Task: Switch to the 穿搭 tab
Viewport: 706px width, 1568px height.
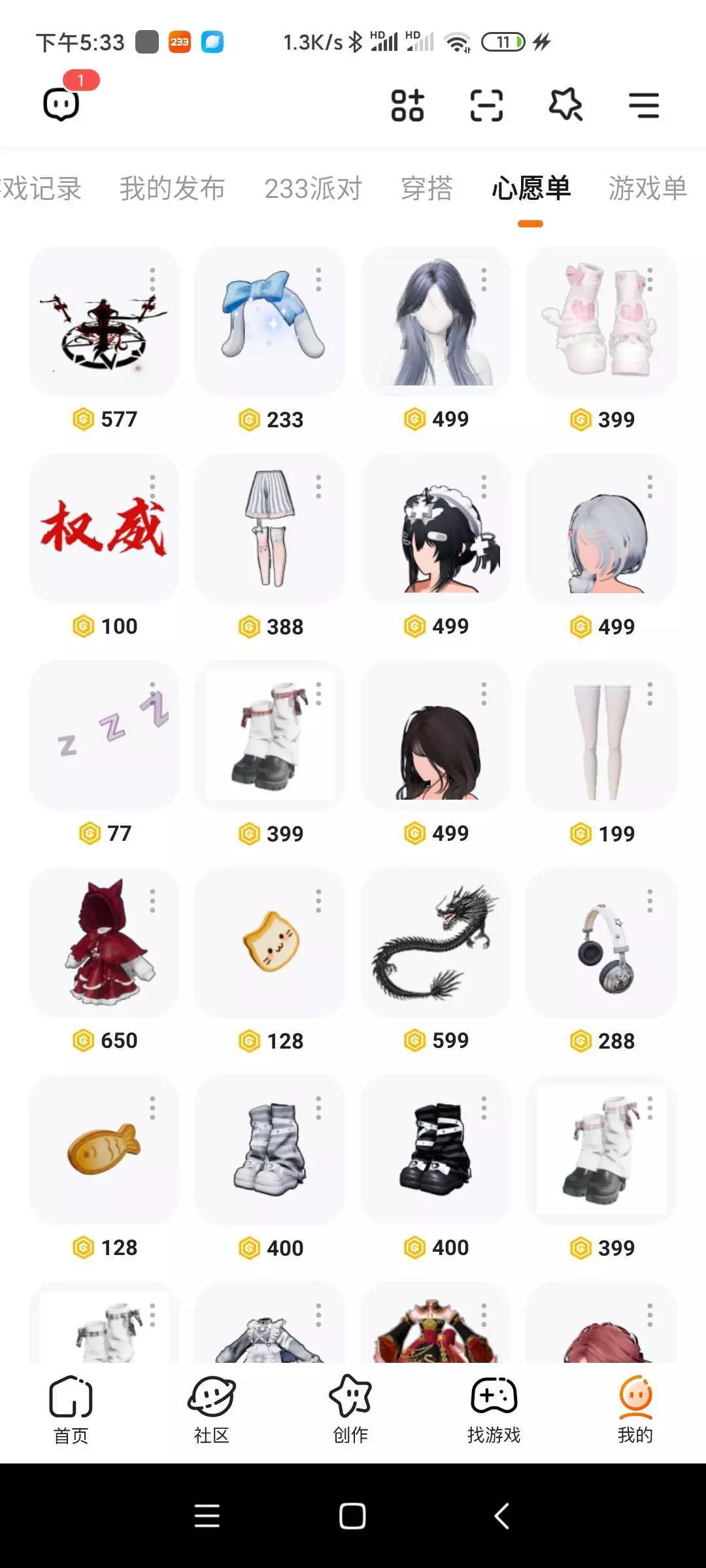Action: tap(427, 188)
